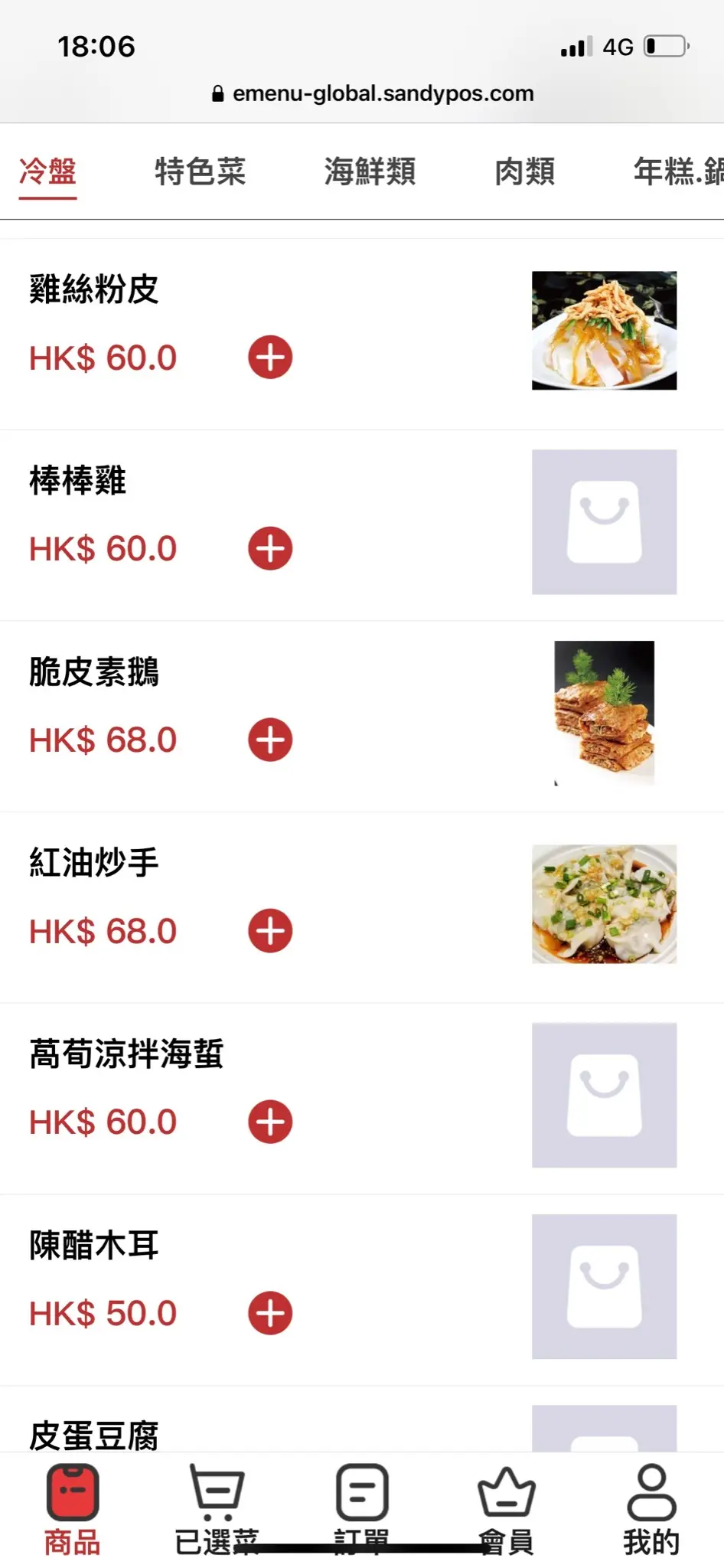Image resolution: width=724 pixels, height=1568 pixels.
Task: Switch to the 海鮮類 category tab
Action: (370, 171)
